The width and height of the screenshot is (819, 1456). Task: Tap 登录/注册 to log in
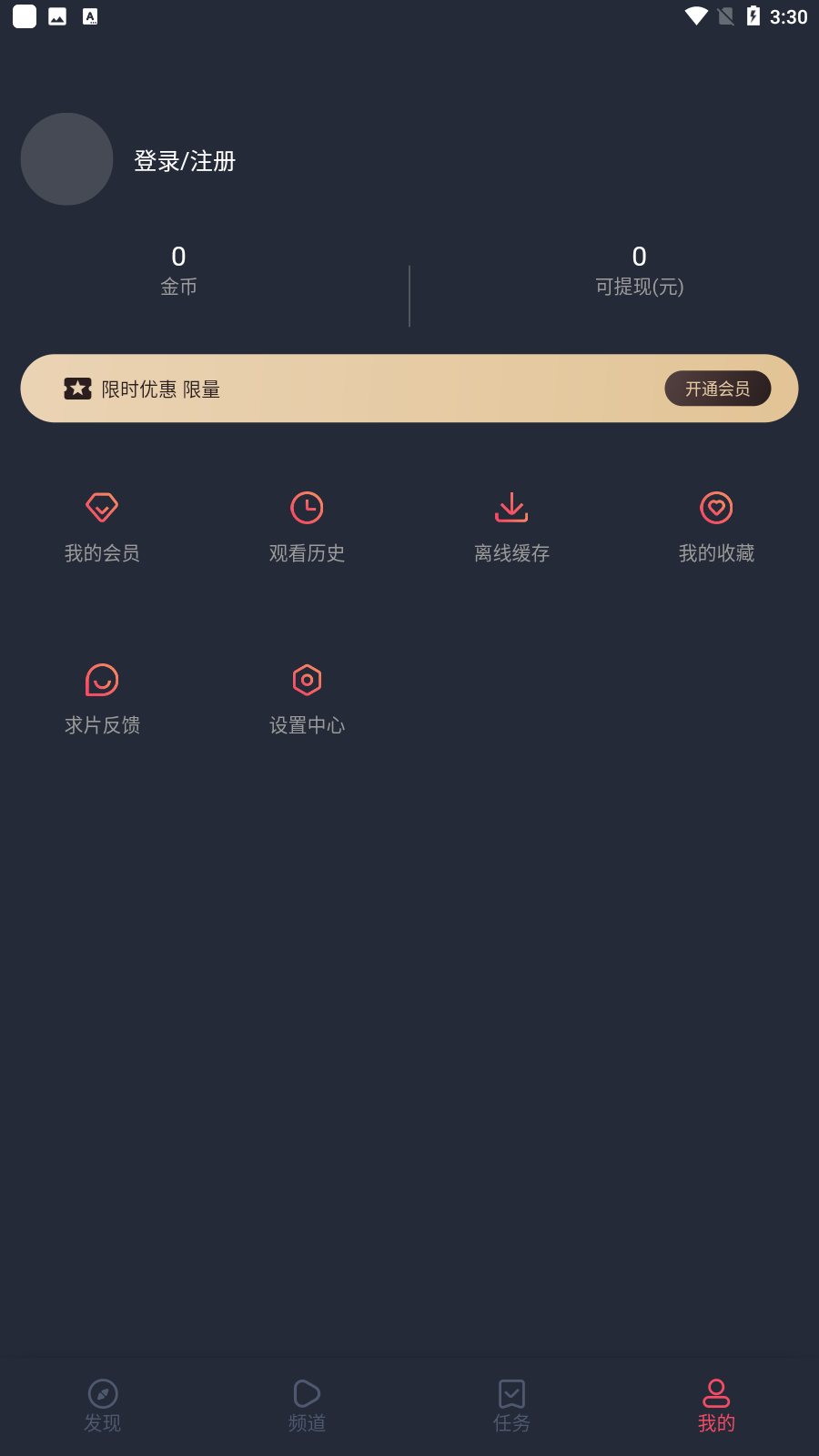[184, 160]
